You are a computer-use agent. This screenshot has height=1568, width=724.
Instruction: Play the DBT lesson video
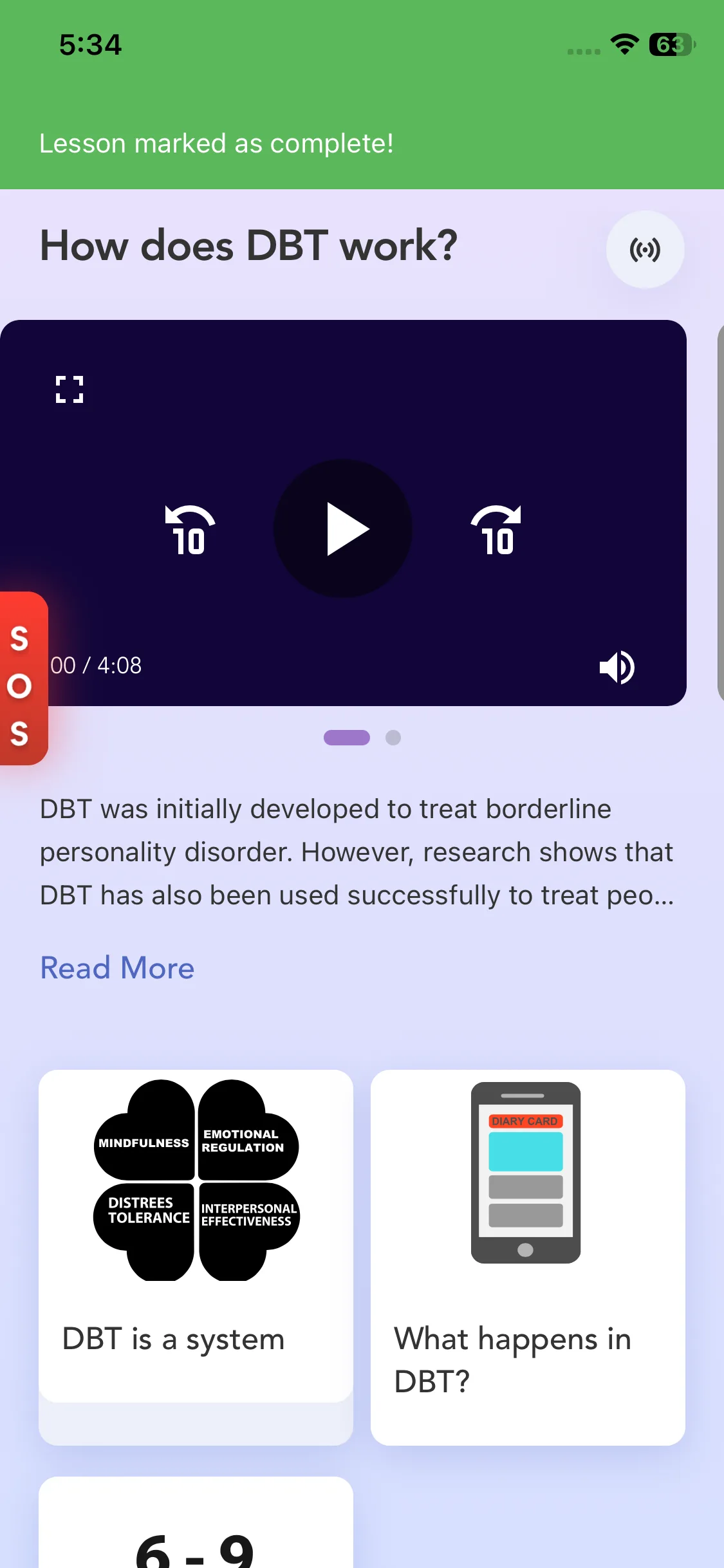click(x=343, y=528)
